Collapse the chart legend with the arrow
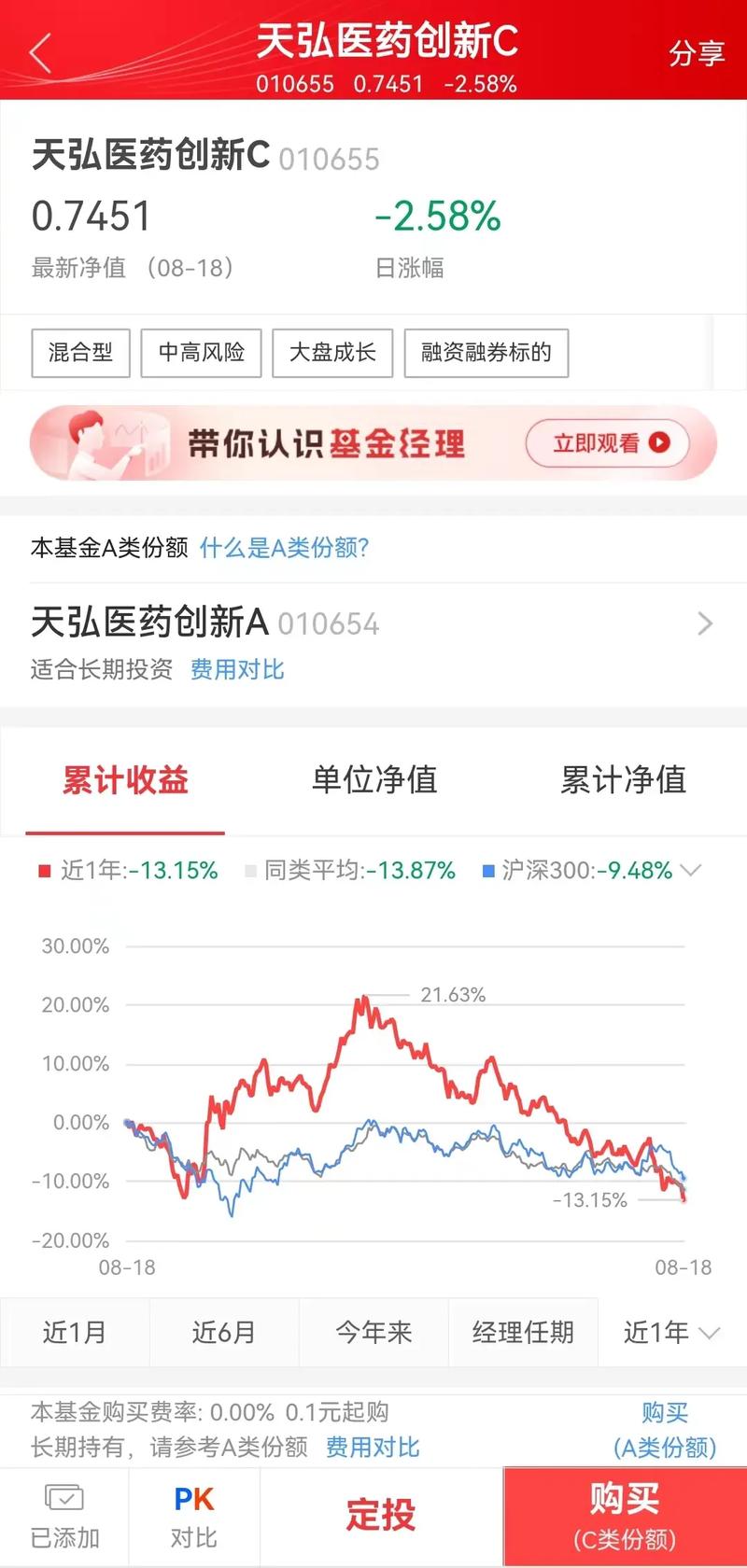 (x=691, y=870)
